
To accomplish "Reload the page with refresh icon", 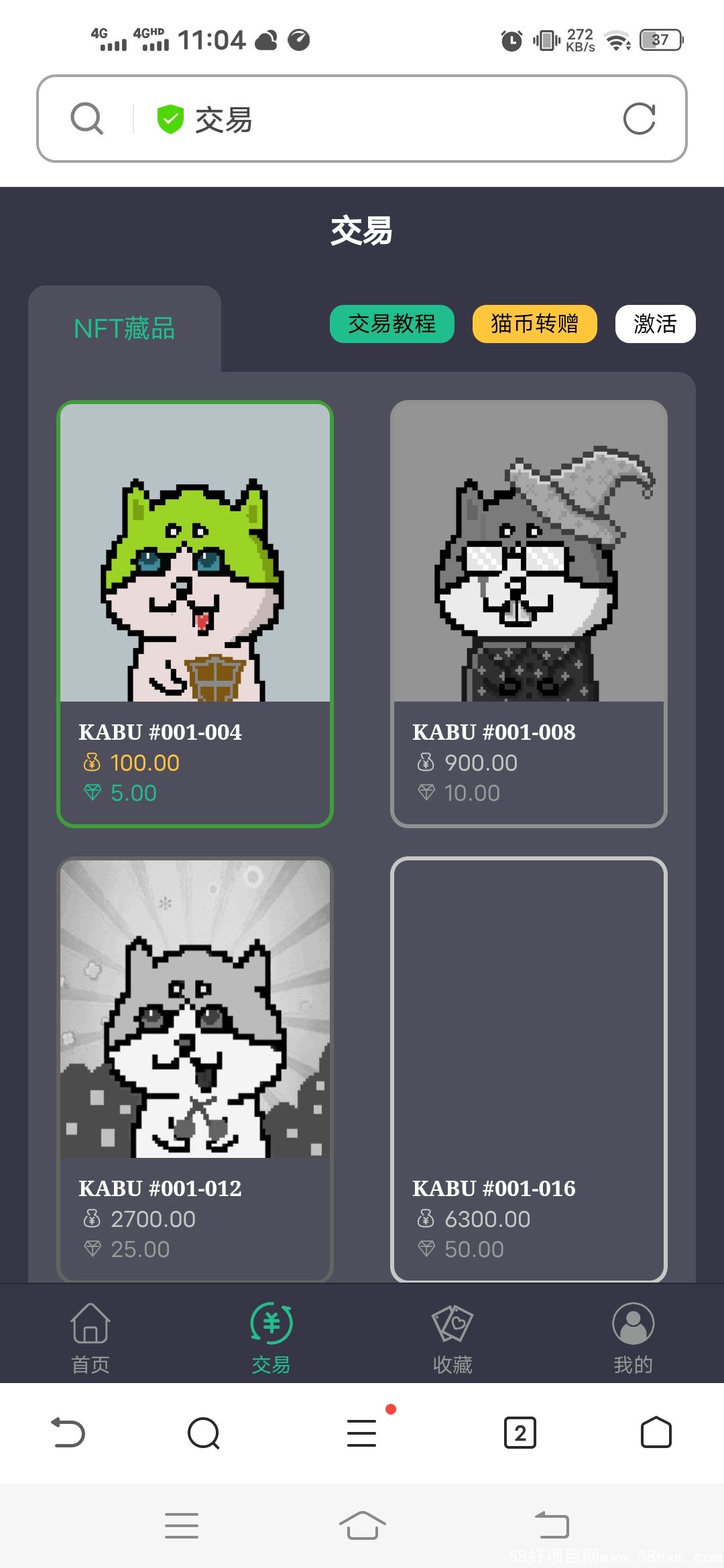I will pos(638,119).
